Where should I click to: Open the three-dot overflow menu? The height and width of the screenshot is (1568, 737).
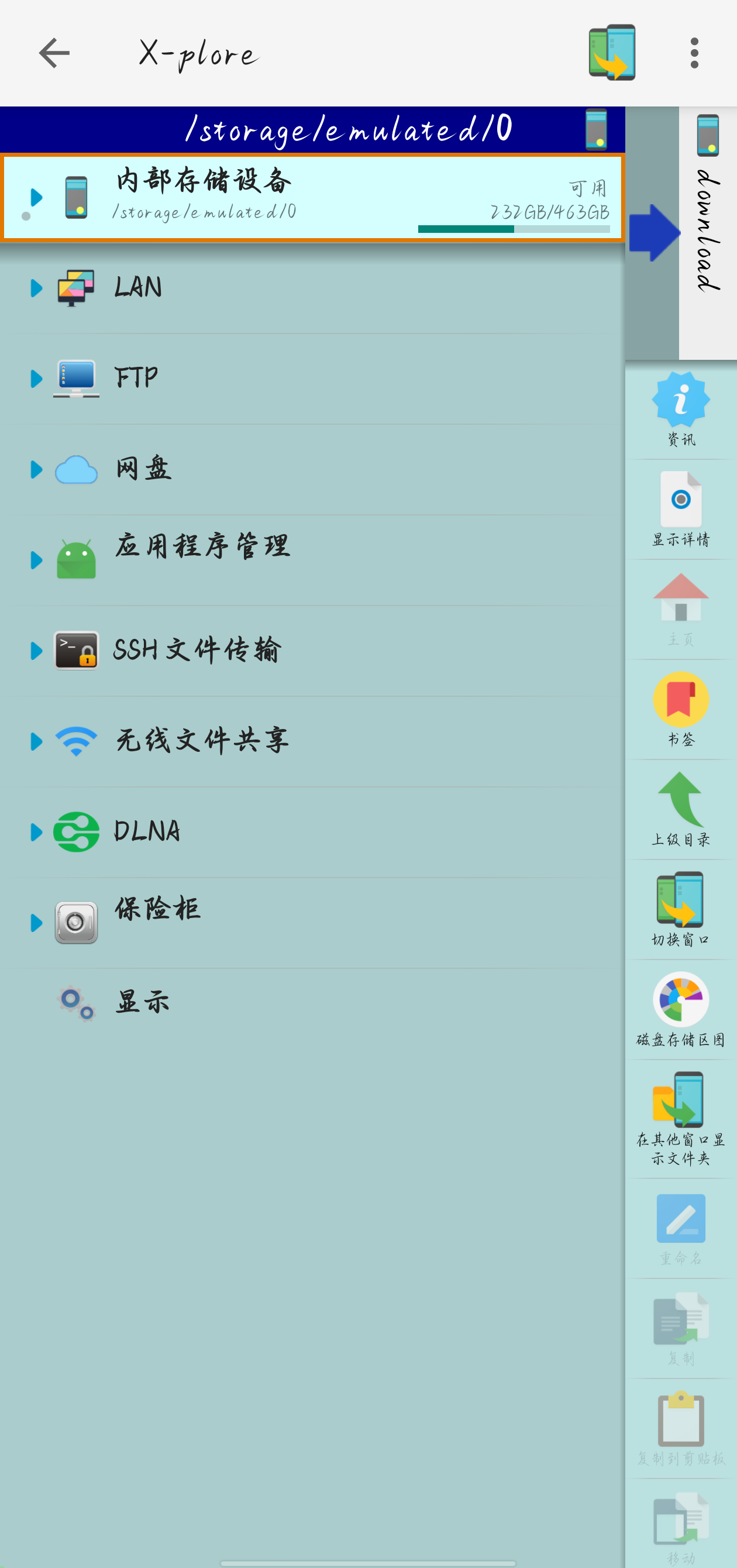pyautogui.click(x=694, y=53)
